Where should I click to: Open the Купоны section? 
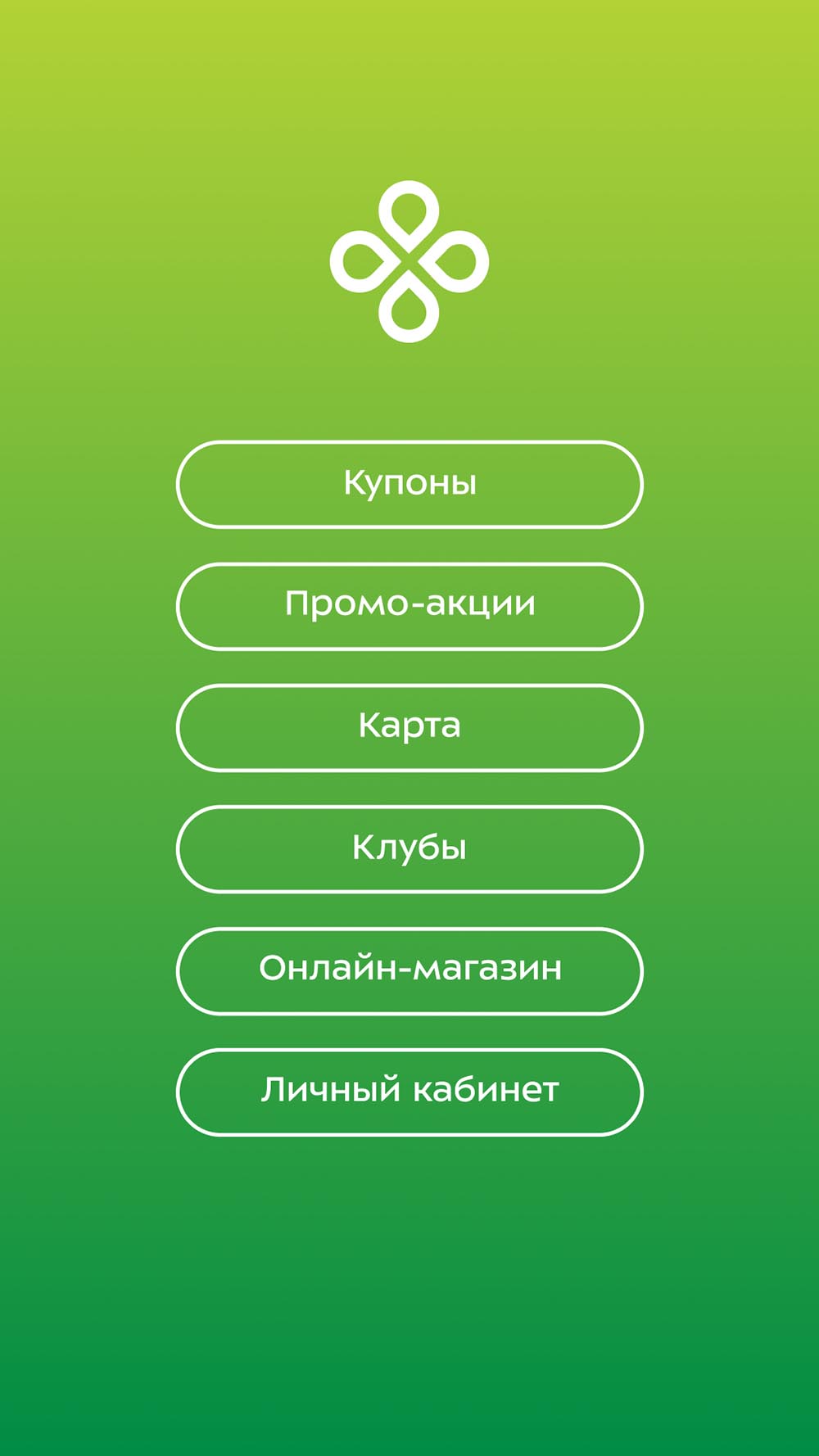tap(409, 484)
